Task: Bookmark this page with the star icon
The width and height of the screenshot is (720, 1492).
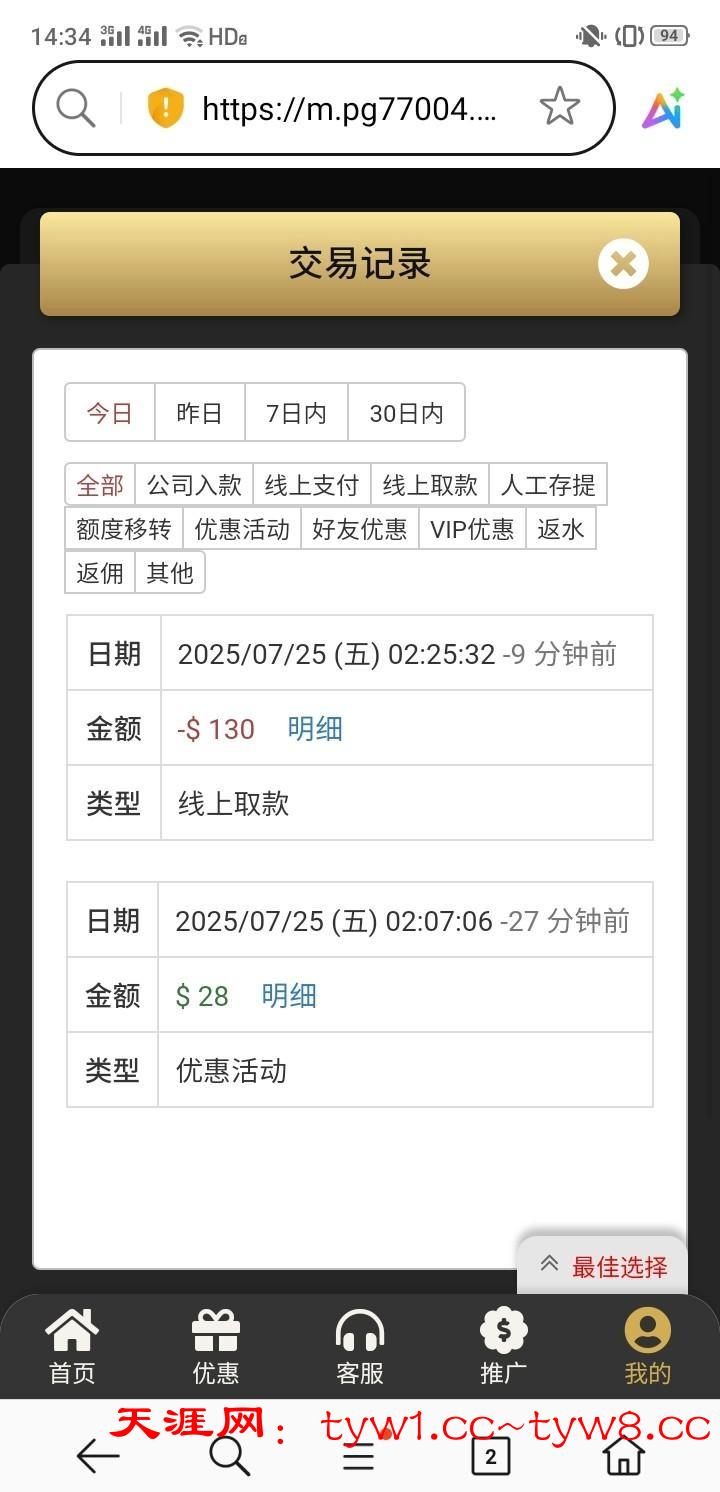Action: (559, 107)
